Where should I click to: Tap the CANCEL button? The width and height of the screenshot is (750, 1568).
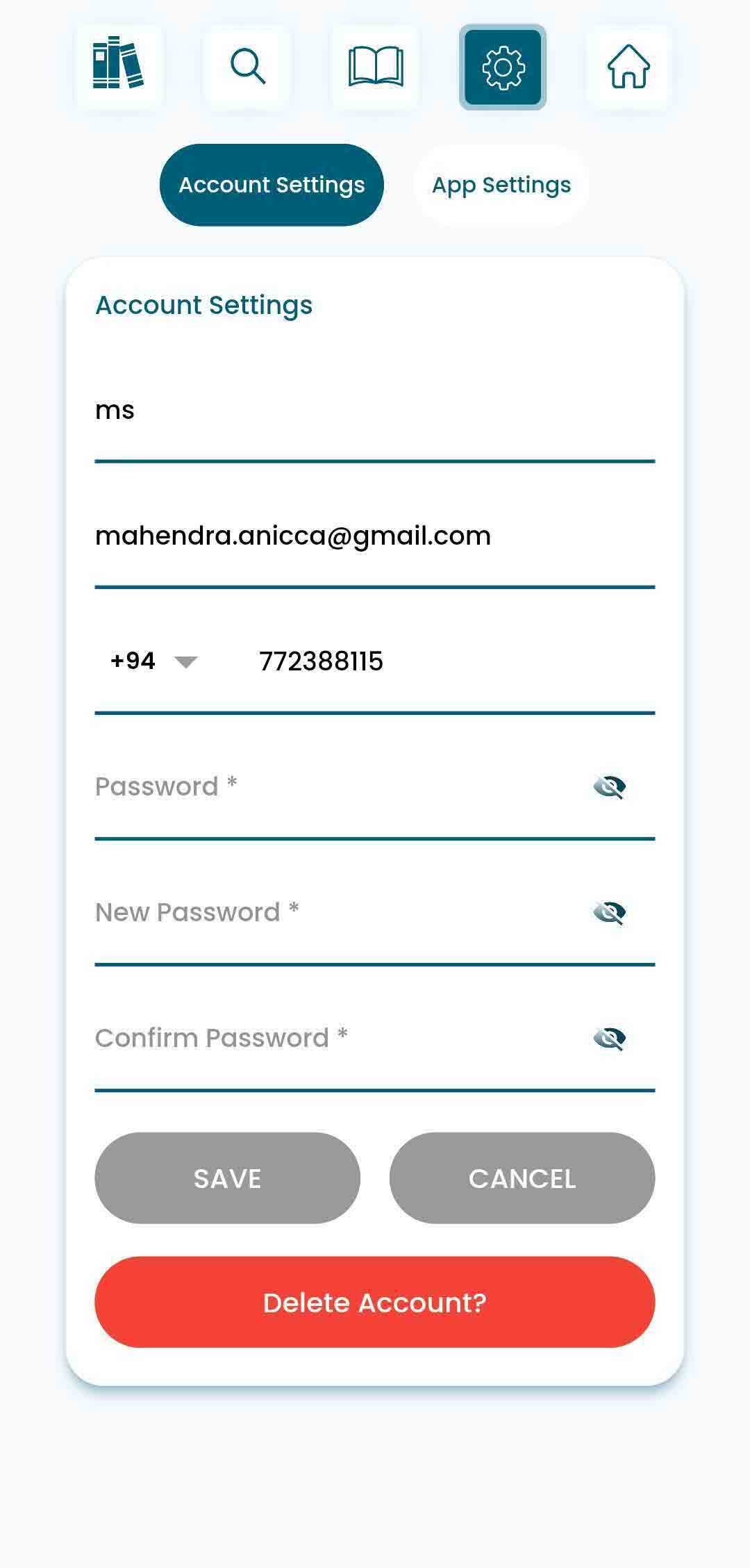[522, 1178]
